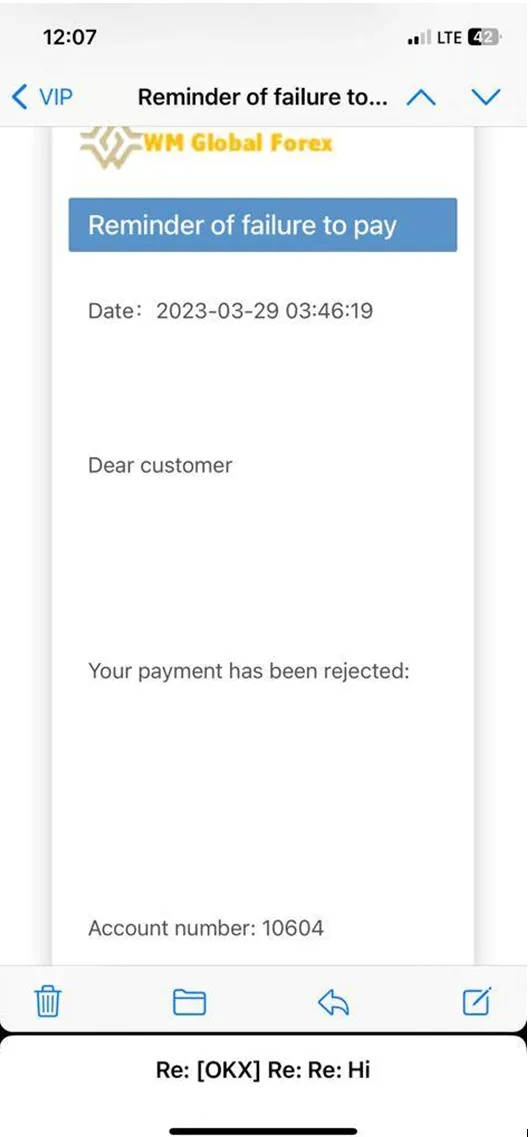The width and height of the screenshot is (531, 1137).
Task: Tap the reply arrow icon
Action: click(334, 1002)
